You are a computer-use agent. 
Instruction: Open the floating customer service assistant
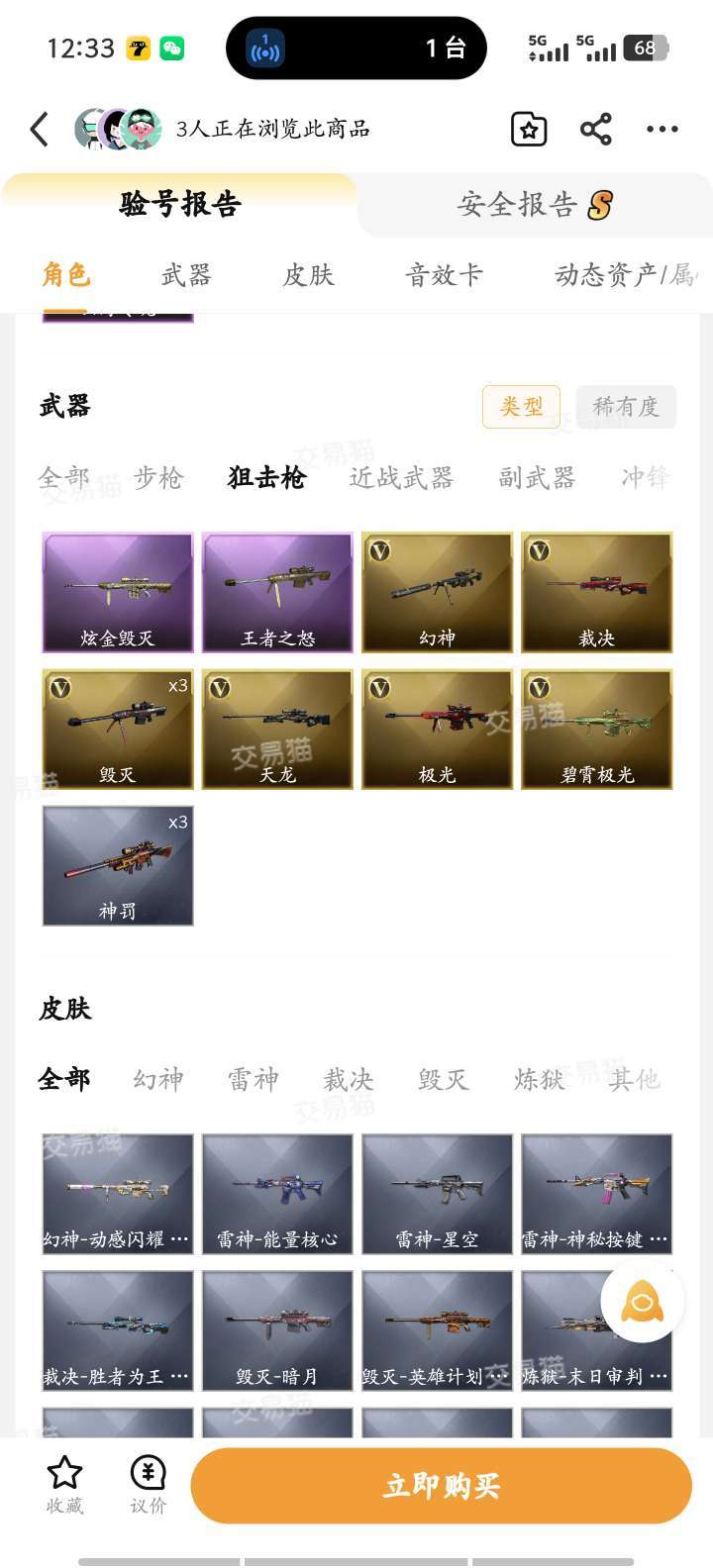tap(642, 1303)
